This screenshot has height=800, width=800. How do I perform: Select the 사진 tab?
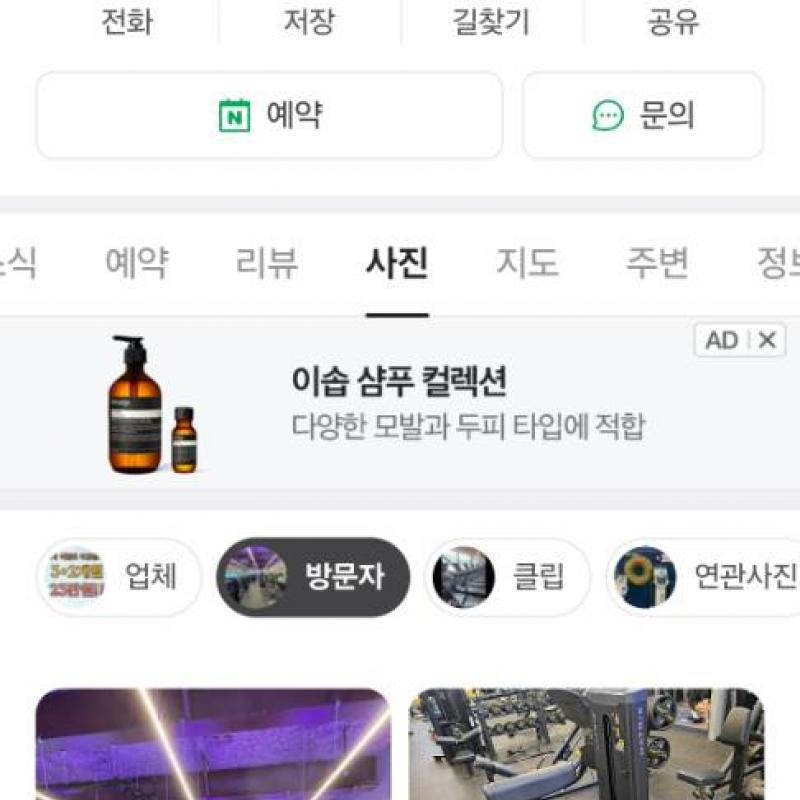[x=397, y=263]
